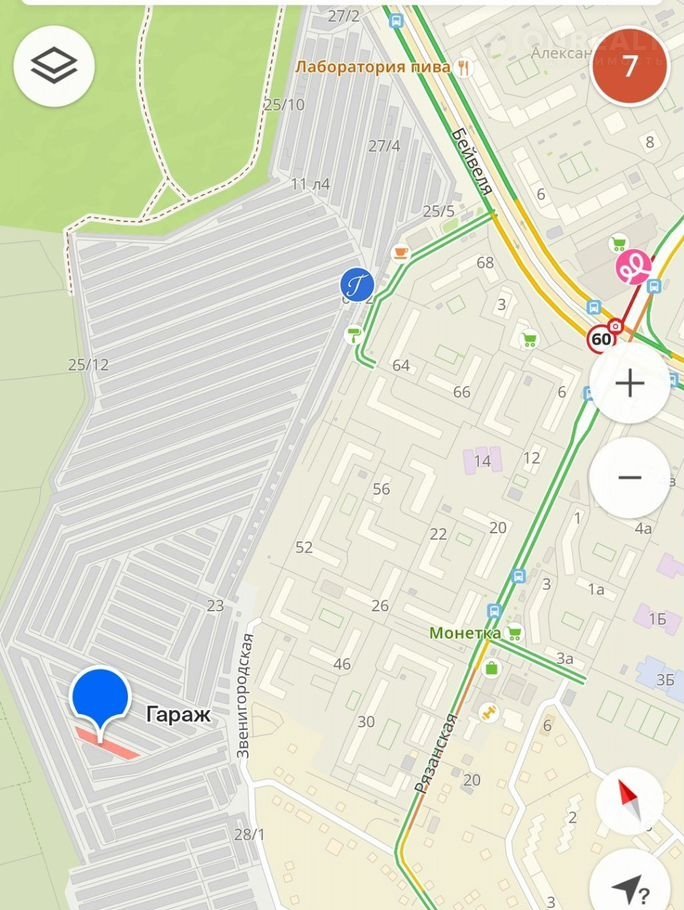Center the map on my location
Screen dimensions: 684x910
[x=631, y=887]
